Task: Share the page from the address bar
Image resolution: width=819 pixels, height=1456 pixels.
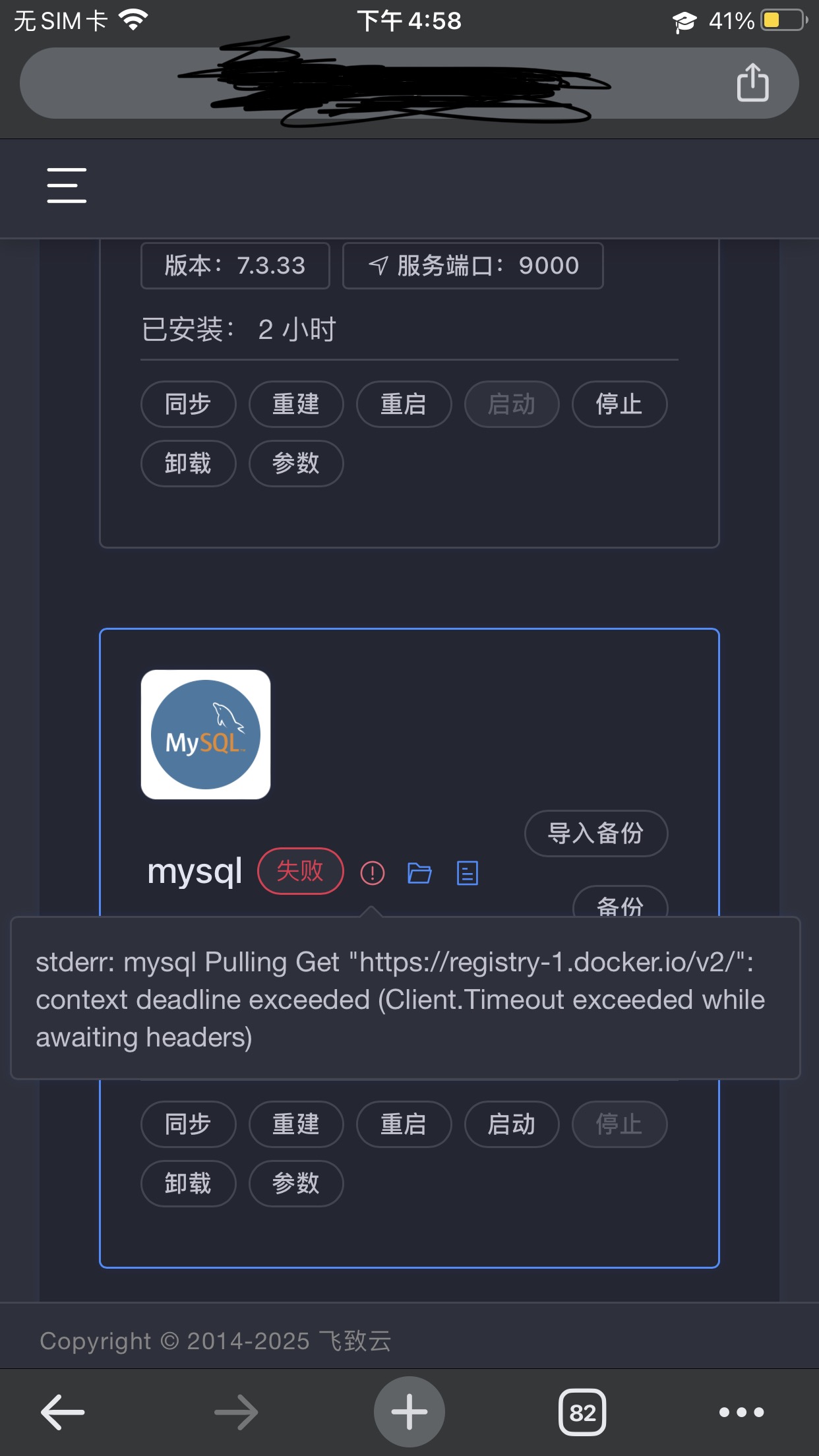Action: coord(752,83)
